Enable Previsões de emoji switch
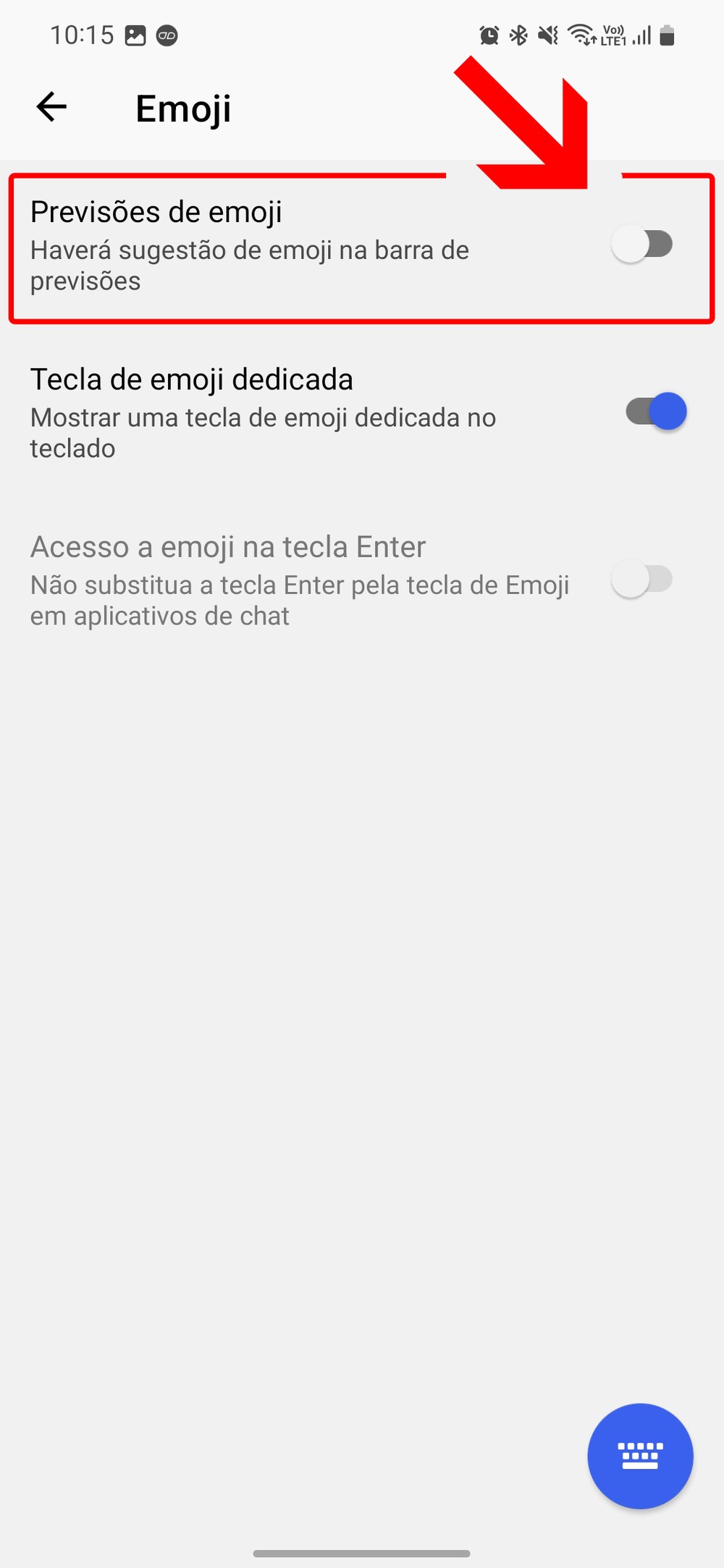The width and height of the screenshot is (724, 1568). tap(642, 245)
